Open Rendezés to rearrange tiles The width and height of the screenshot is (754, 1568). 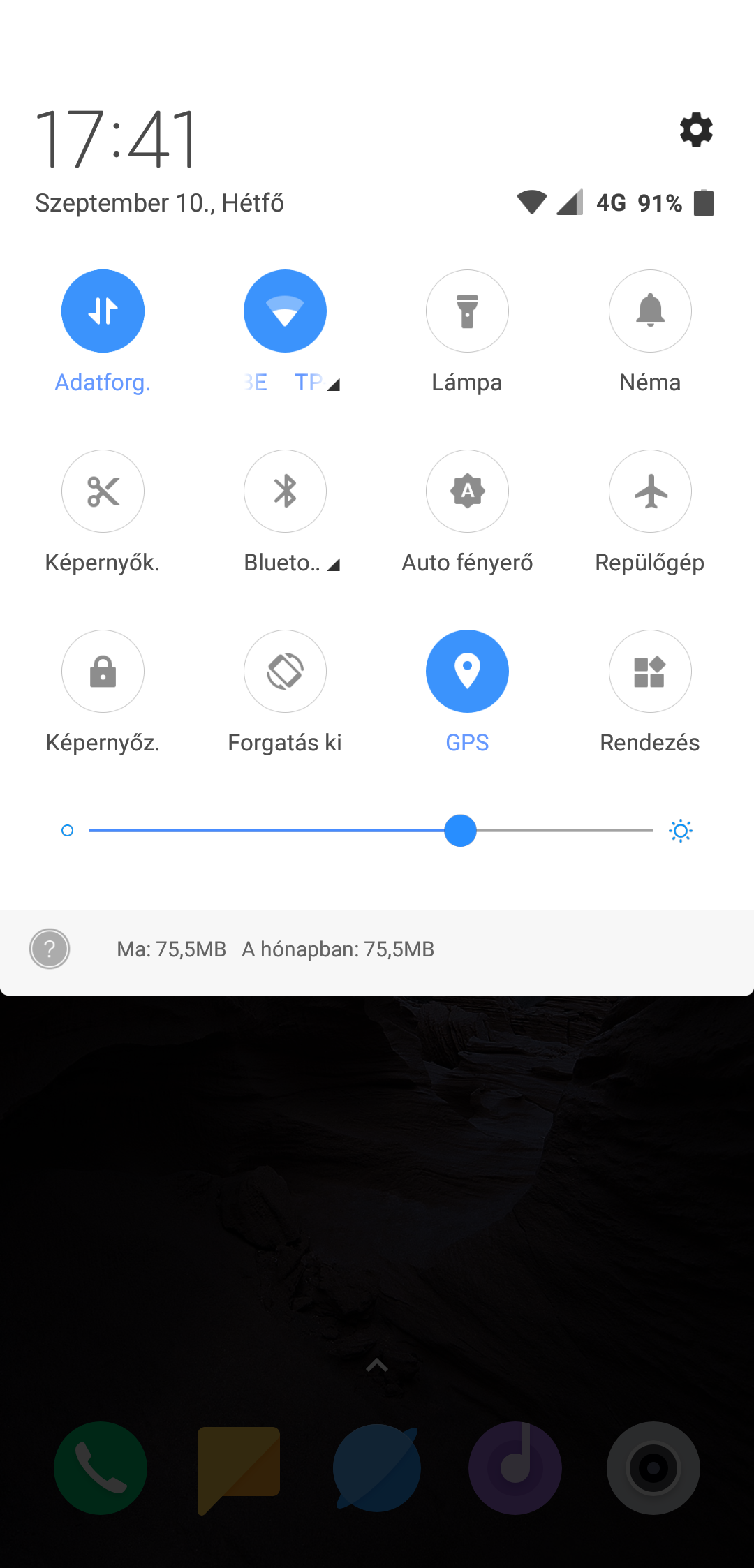click(650, 671)
